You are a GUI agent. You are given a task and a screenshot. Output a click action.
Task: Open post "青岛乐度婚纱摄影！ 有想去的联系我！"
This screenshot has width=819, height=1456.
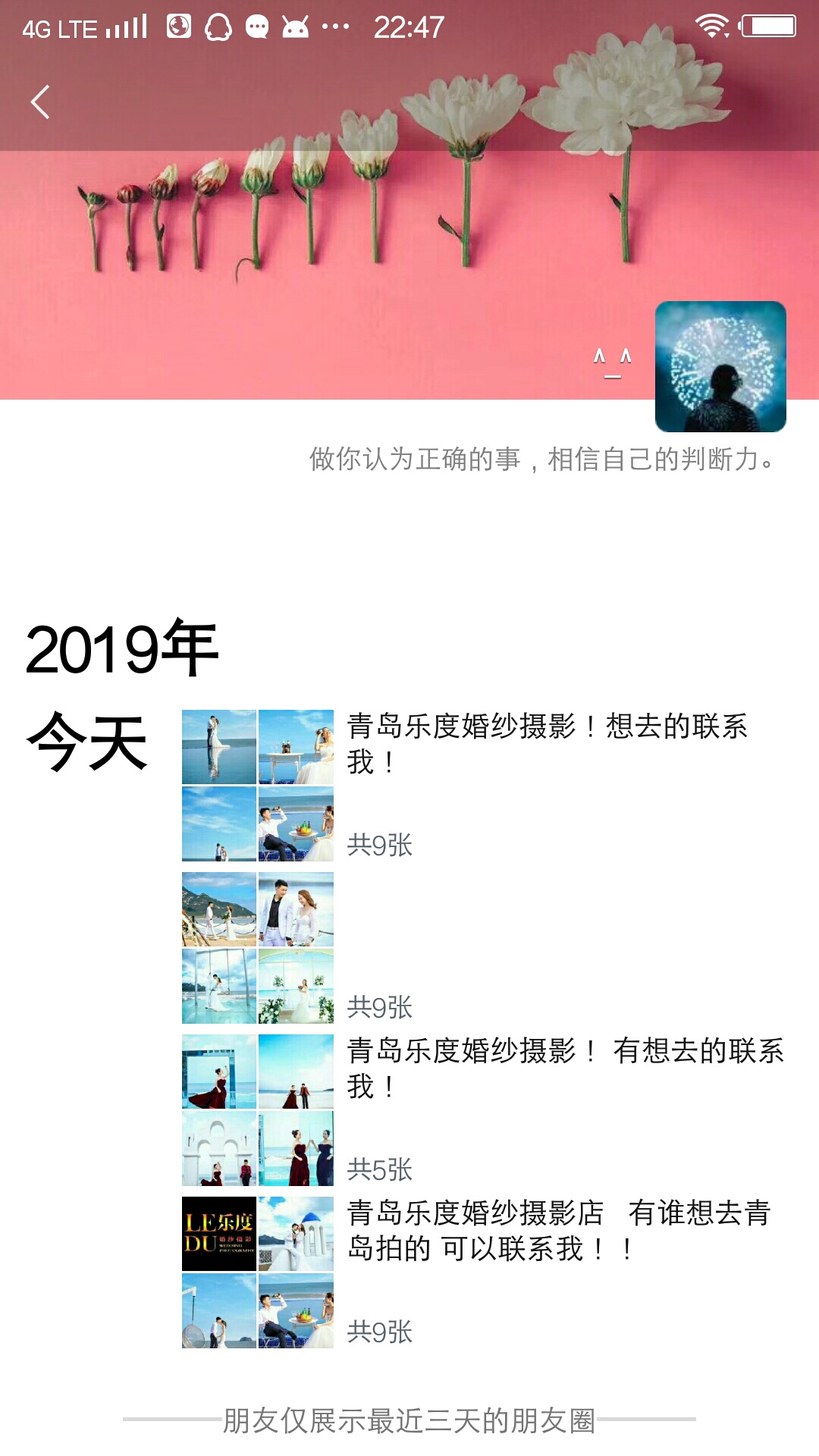coord(485,1110)
